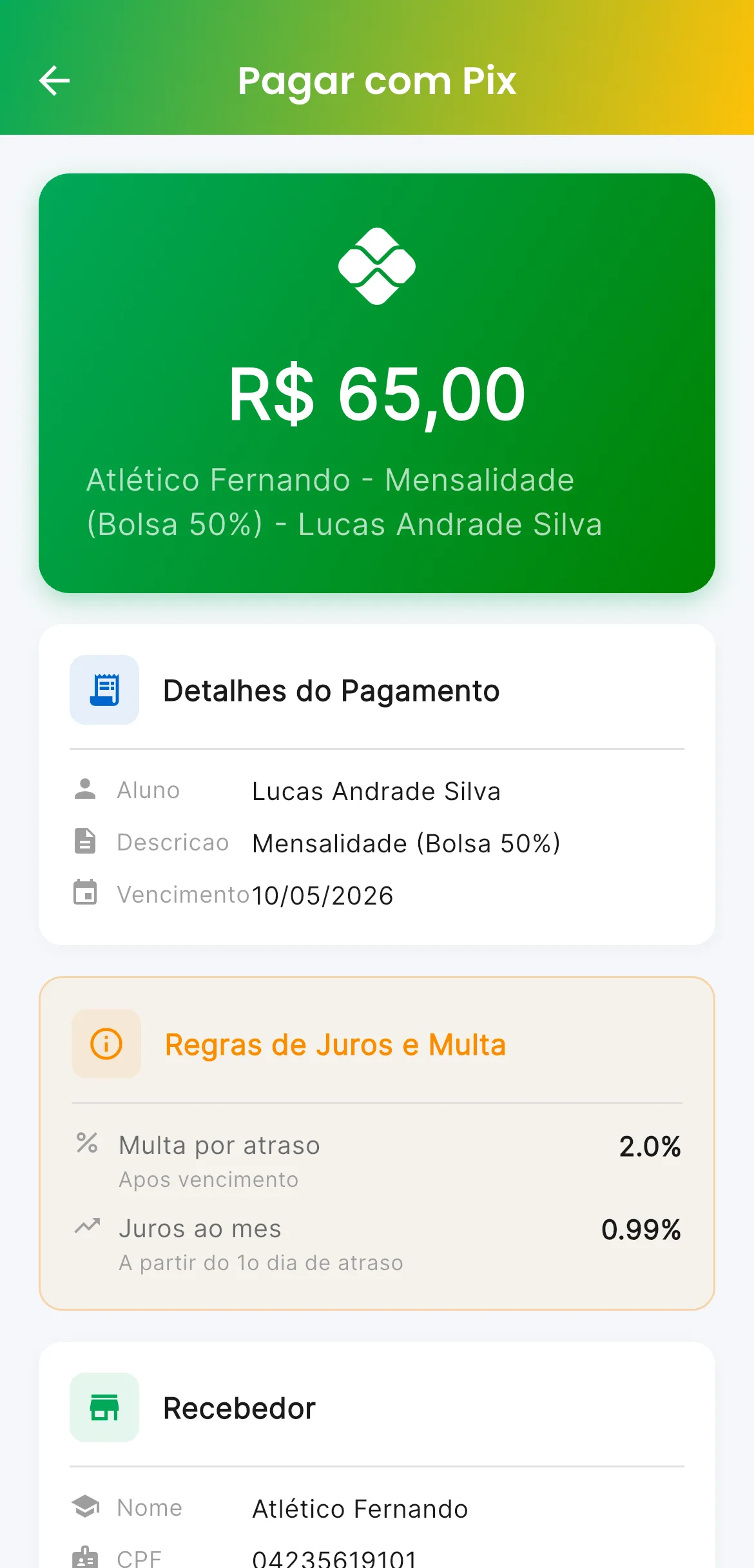
Task: Select the store icon beside Recebedor
Action: coord(104,1407)
